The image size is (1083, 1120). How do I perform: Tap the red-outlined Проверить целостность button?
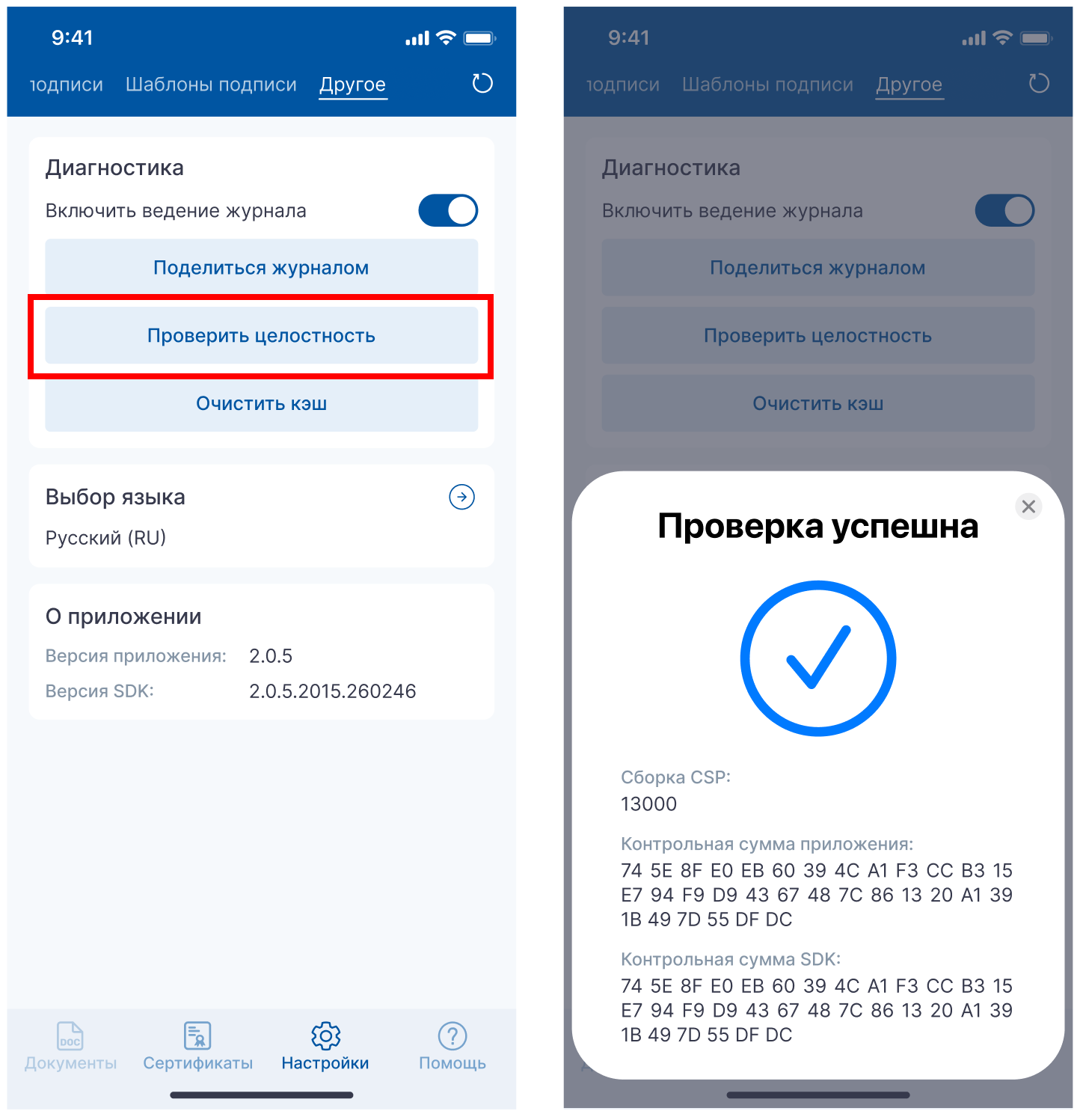261,336
